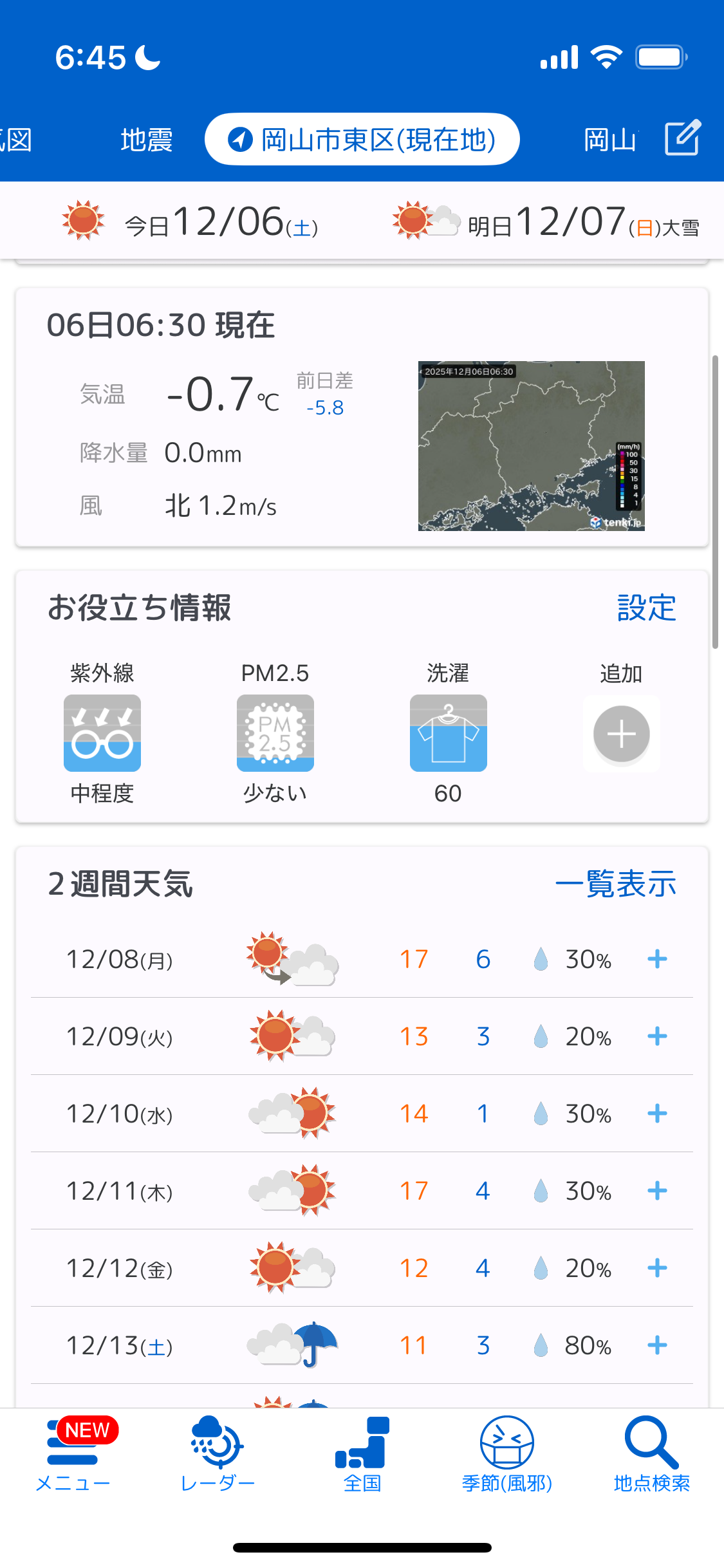Screen dimensions: 724x1568
Task: View the 紫外線 UV index
Action: point(102,733)
